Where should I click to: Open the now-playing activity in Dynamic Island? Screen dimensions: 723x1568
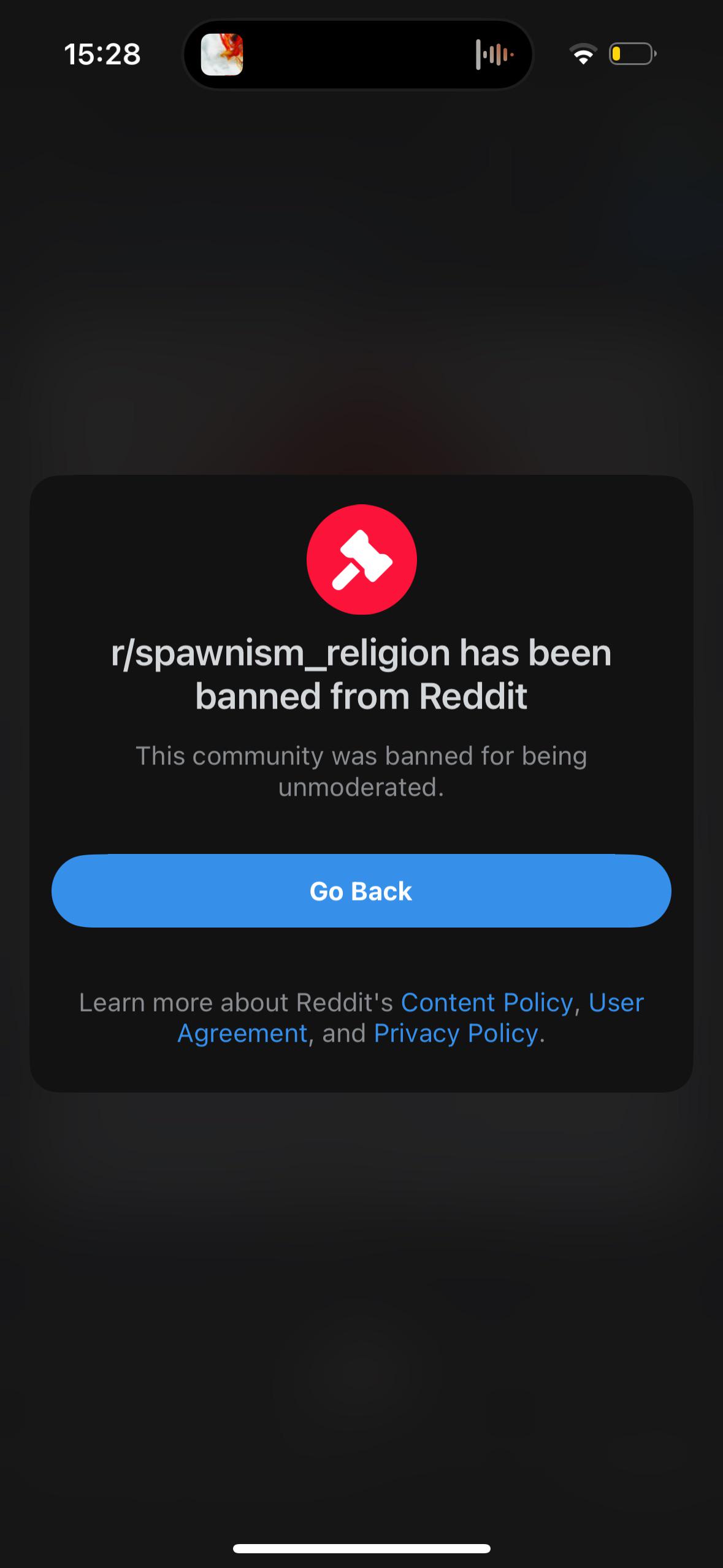358,55
